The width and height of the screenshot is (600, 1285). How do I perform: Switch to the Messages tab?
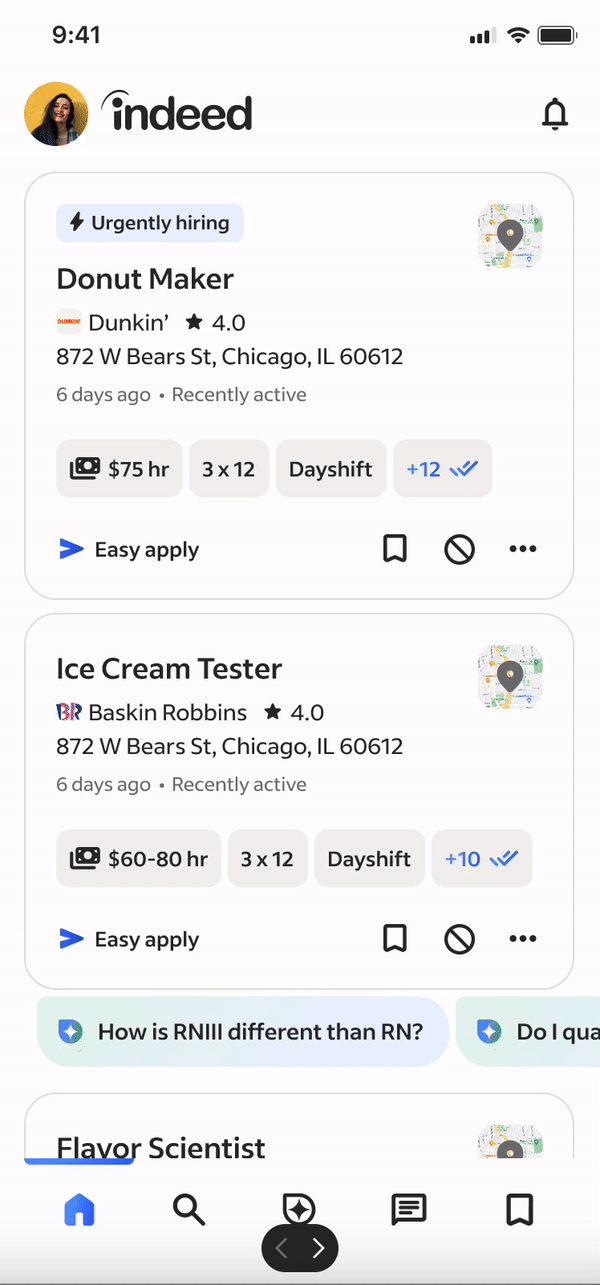pyautogui.click(x=408, y=1210)
